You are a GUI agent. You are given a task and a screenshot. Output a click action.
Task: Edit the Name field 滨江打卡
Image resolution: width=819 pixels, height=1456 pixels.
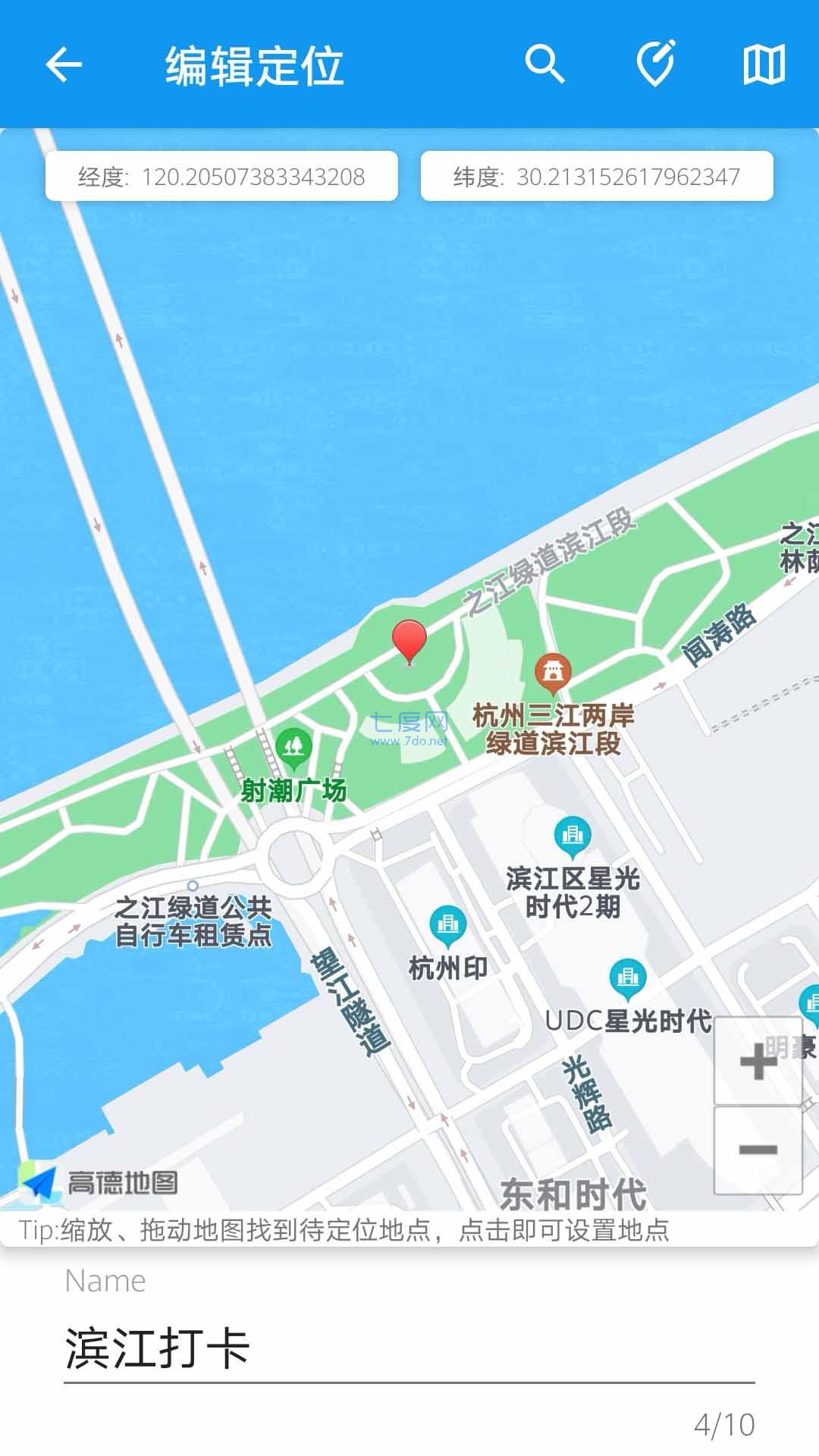[409, 1348]
